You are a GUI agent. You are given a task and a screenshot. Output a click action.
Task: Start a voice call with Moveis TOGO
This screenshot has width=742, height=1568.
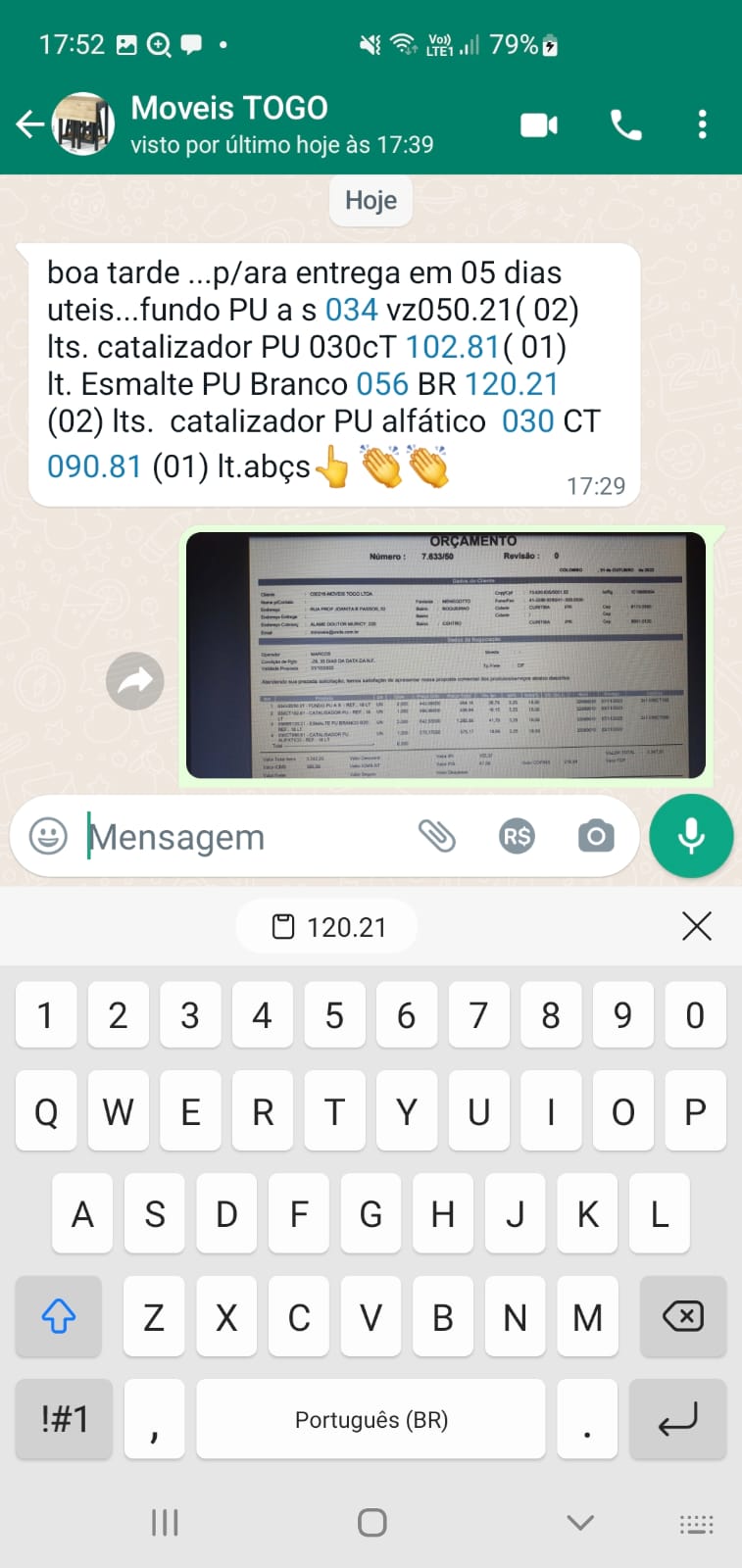click(625, 124)
